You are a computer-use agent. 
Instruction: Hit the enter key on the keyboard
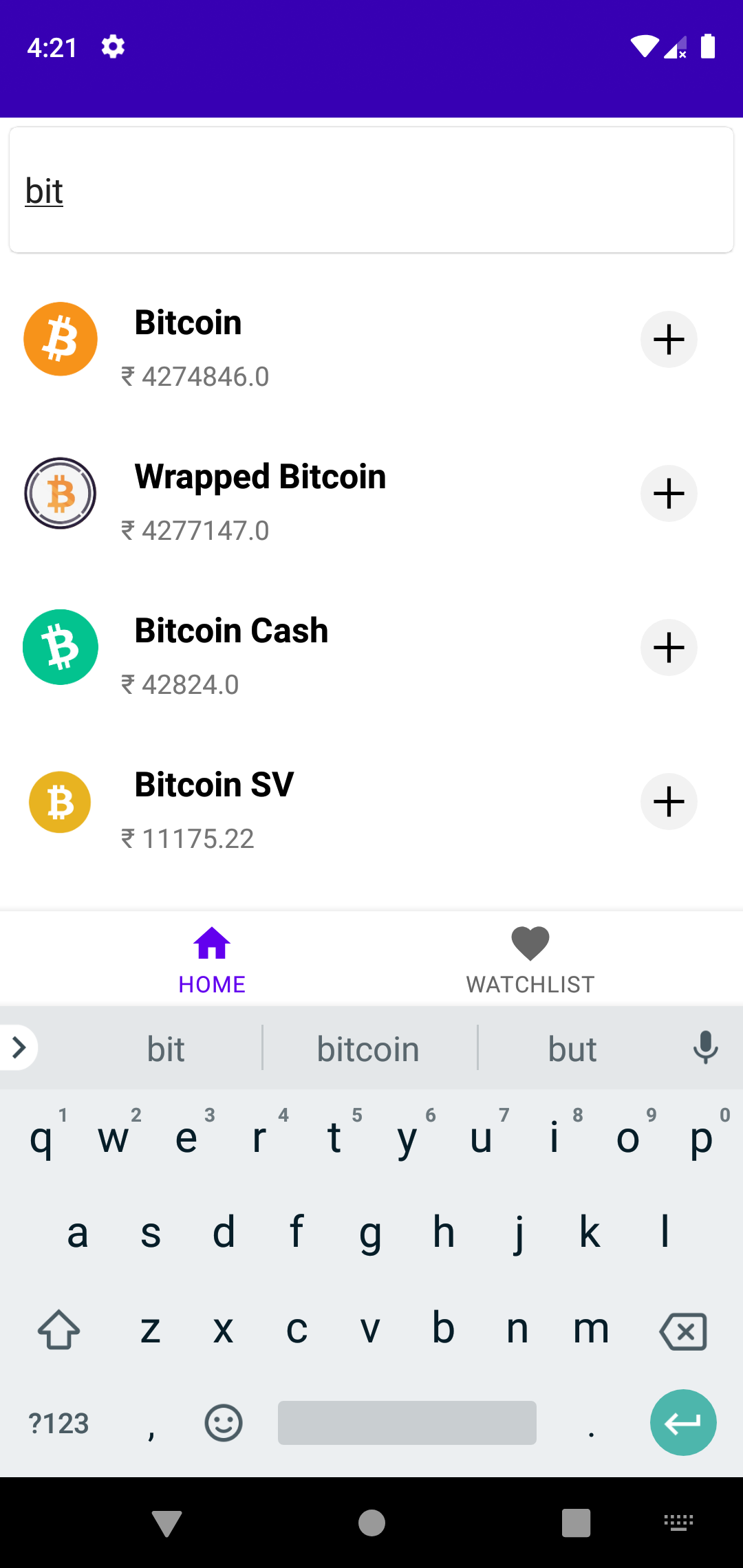(683, 1422)
